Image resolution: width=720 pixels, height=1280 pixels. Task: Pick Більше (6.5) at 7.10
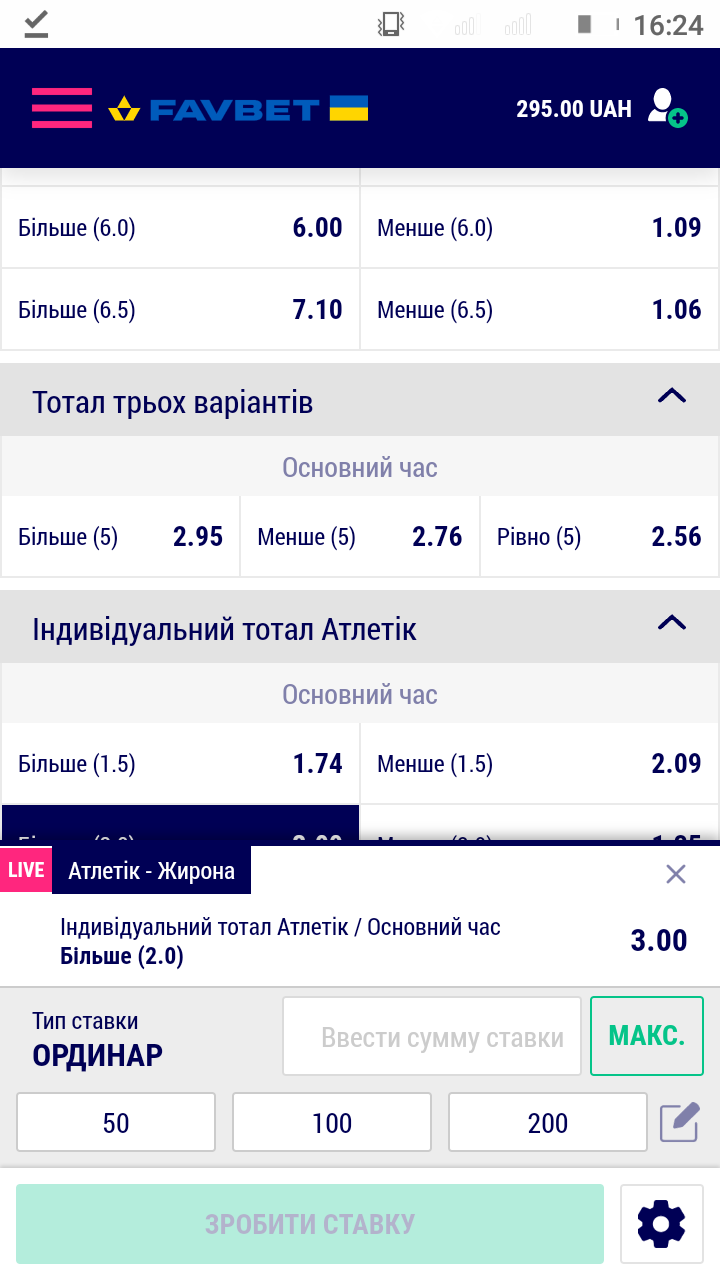click(180, 310)
